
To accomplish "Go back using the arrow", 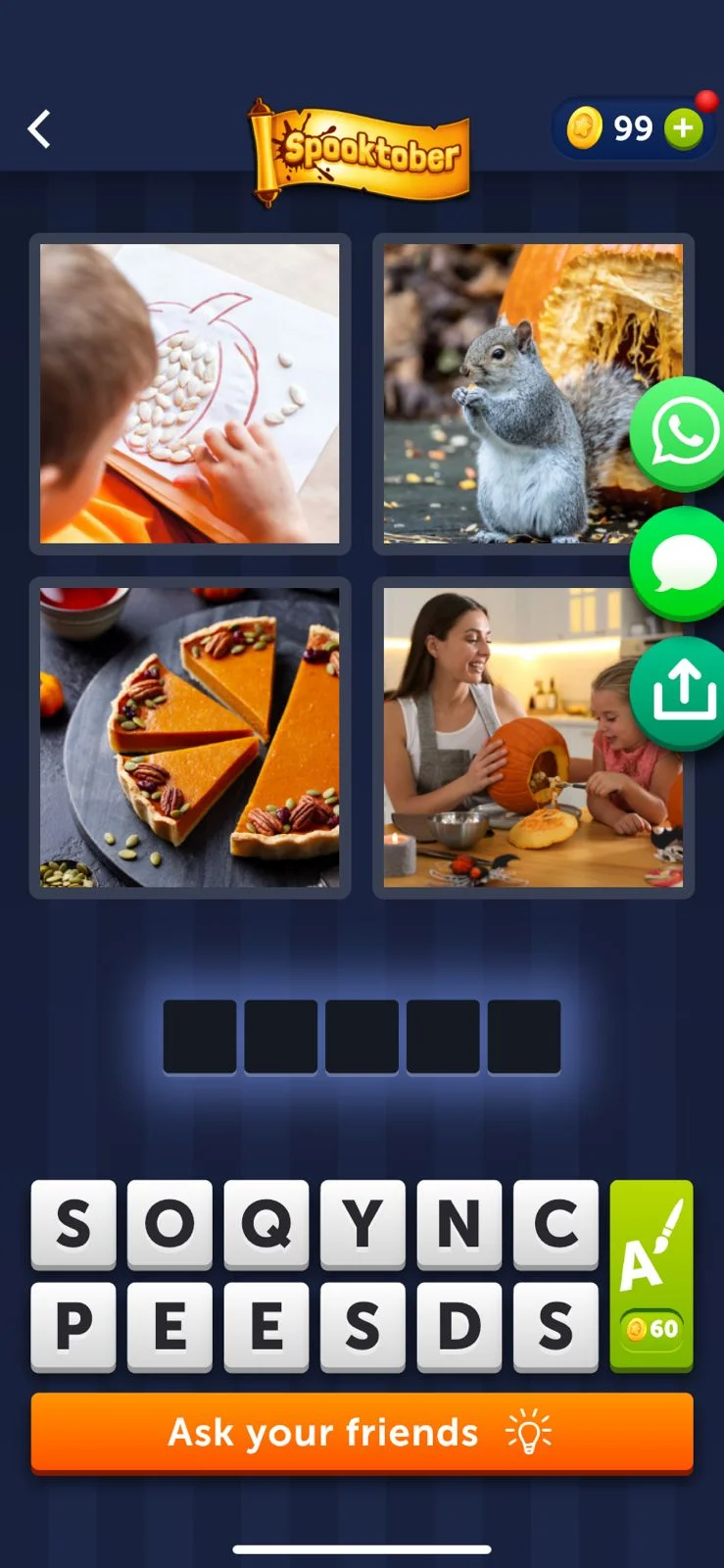I will point(39,128).
